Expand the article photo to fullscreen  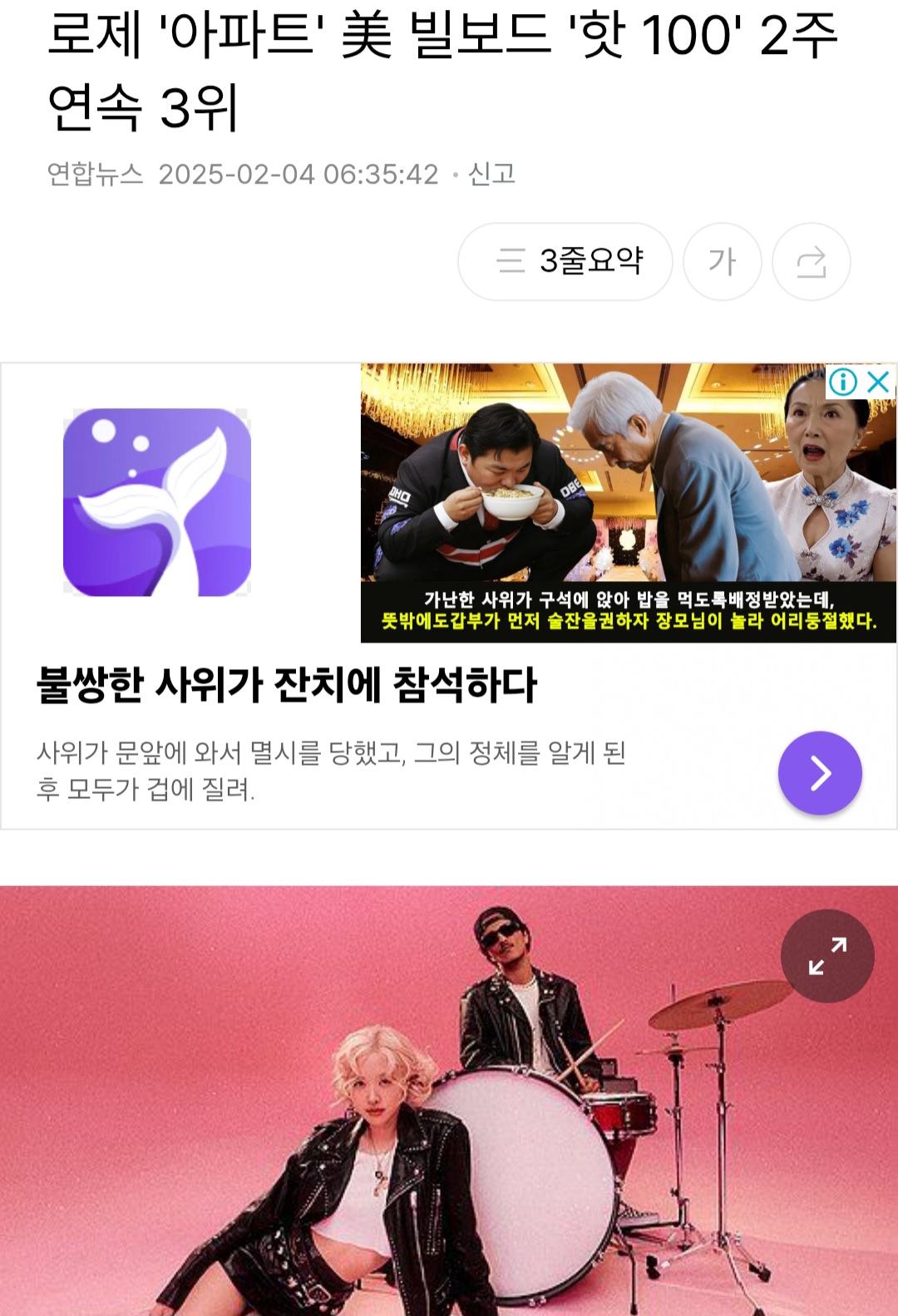(x=827, y=955)
